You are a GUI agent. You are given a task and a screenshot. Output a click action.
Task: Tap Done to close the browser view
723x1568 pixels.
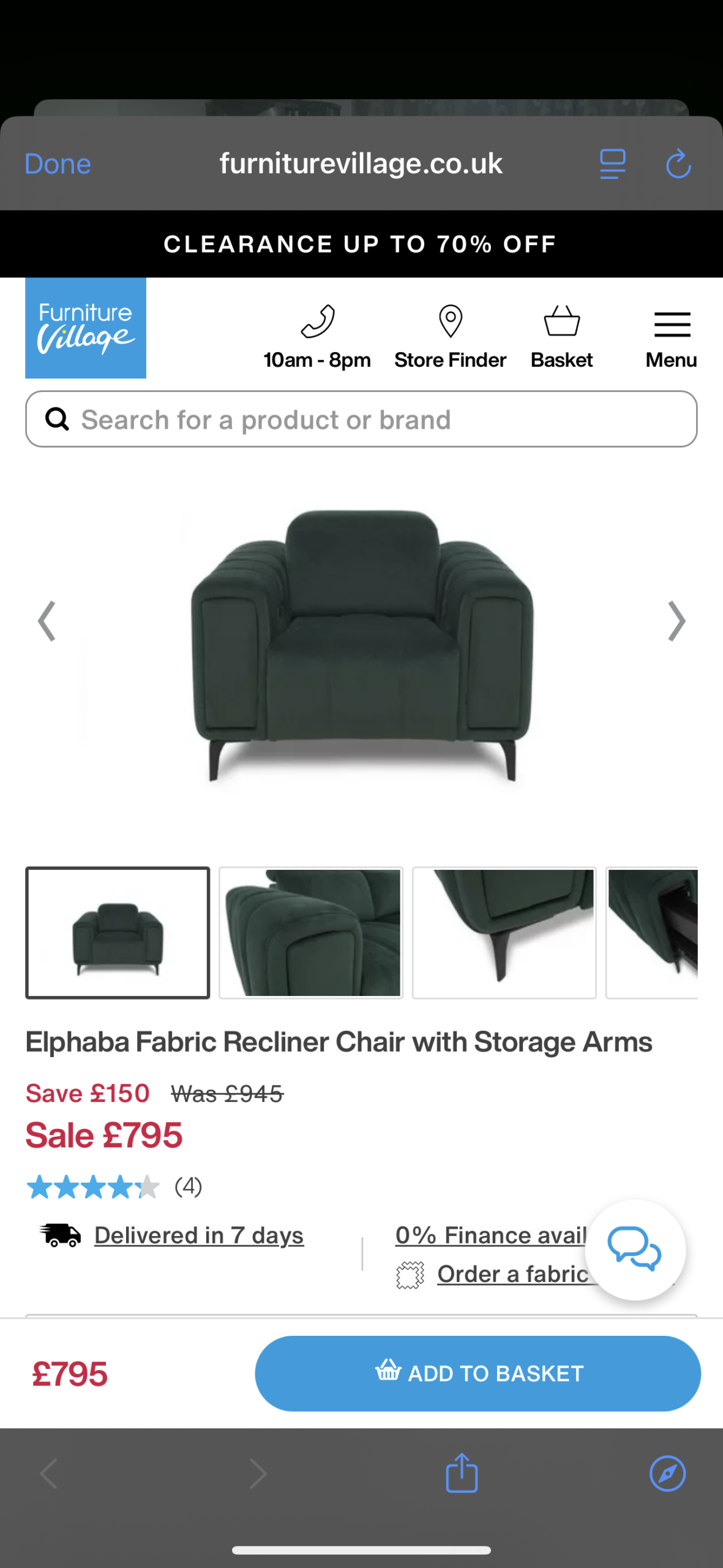(x=58, y=164)
